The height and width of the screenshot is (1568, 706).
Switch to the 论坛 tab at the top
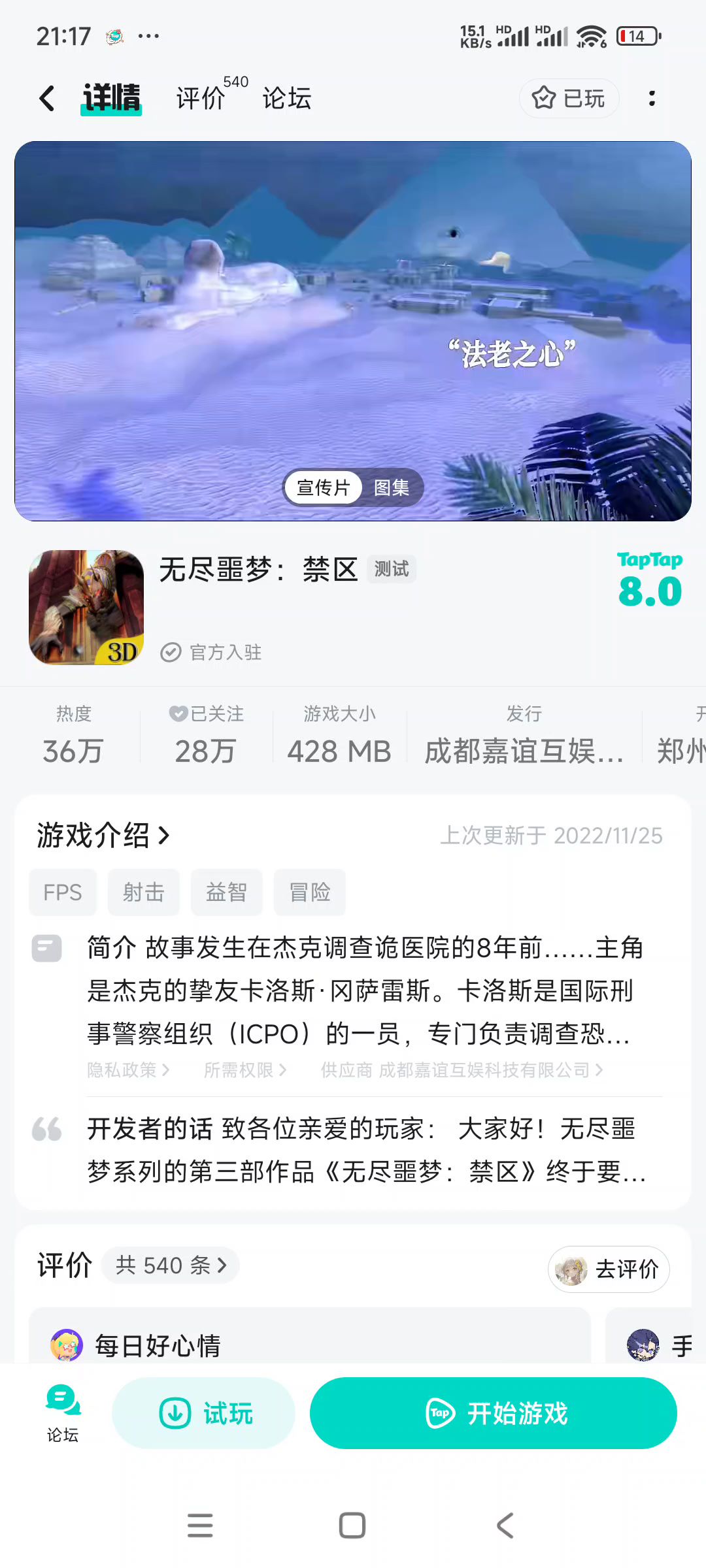[x=287, y=99]
